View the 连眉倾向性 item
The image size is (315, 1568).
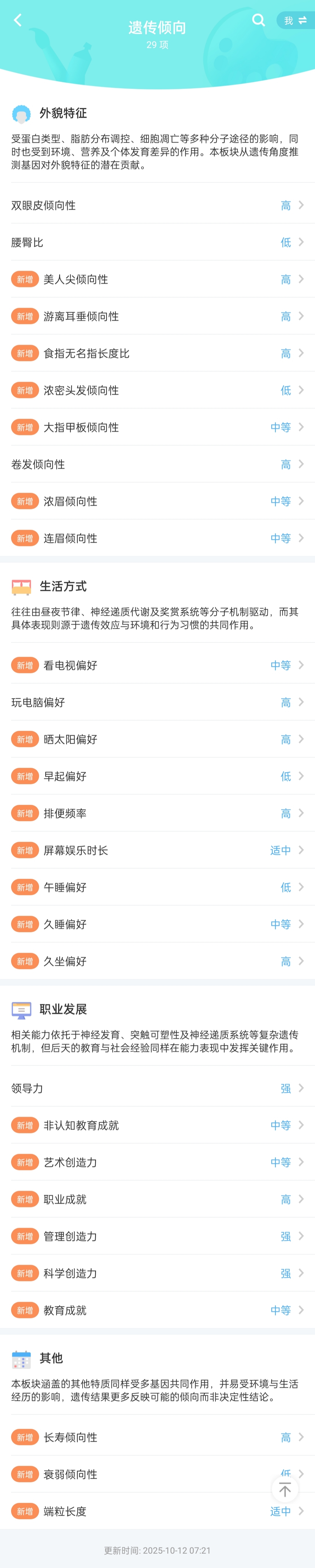(157, 538)
